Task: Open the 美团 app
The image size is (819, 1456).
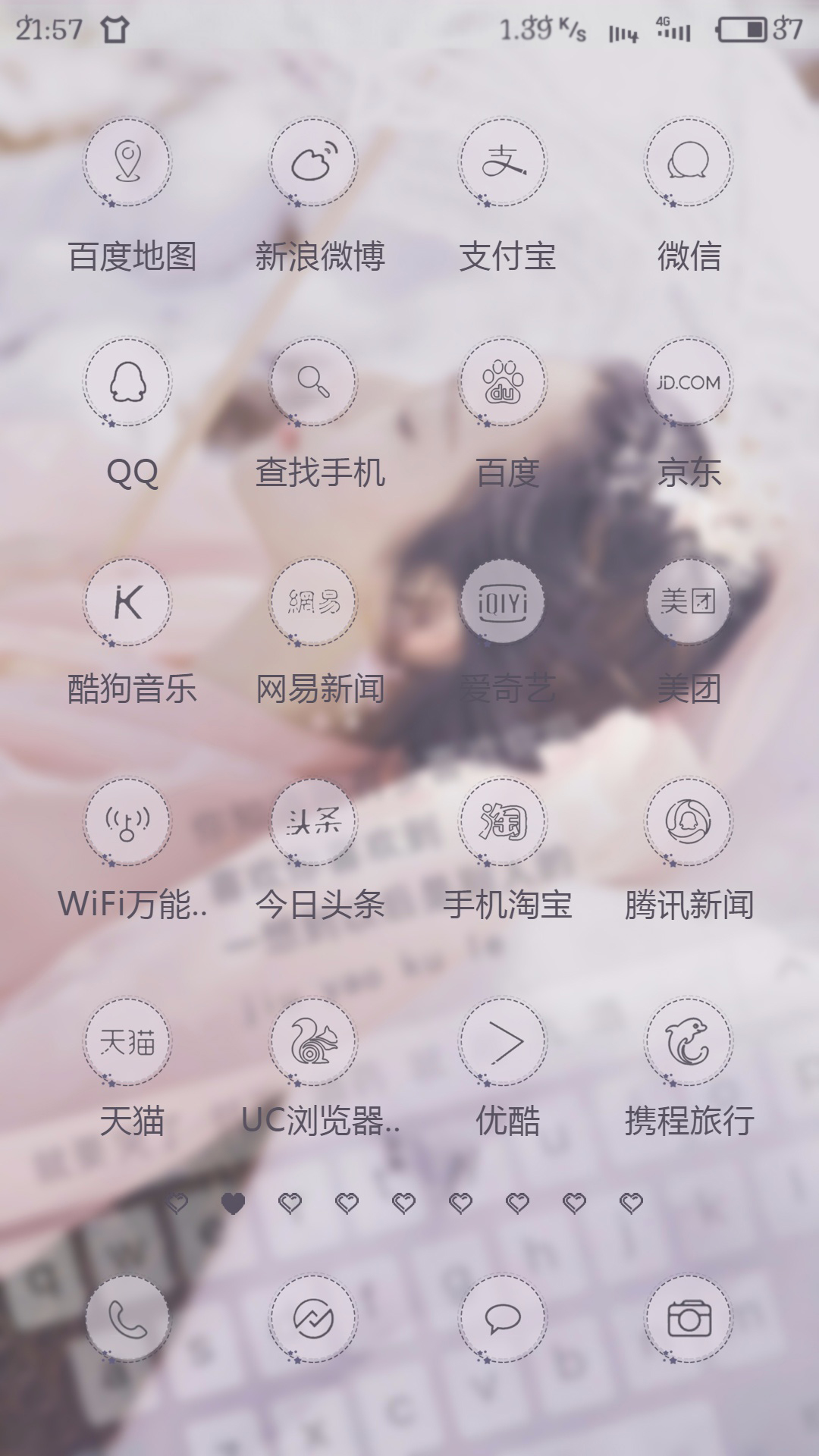Action: [x=689, y=601]
